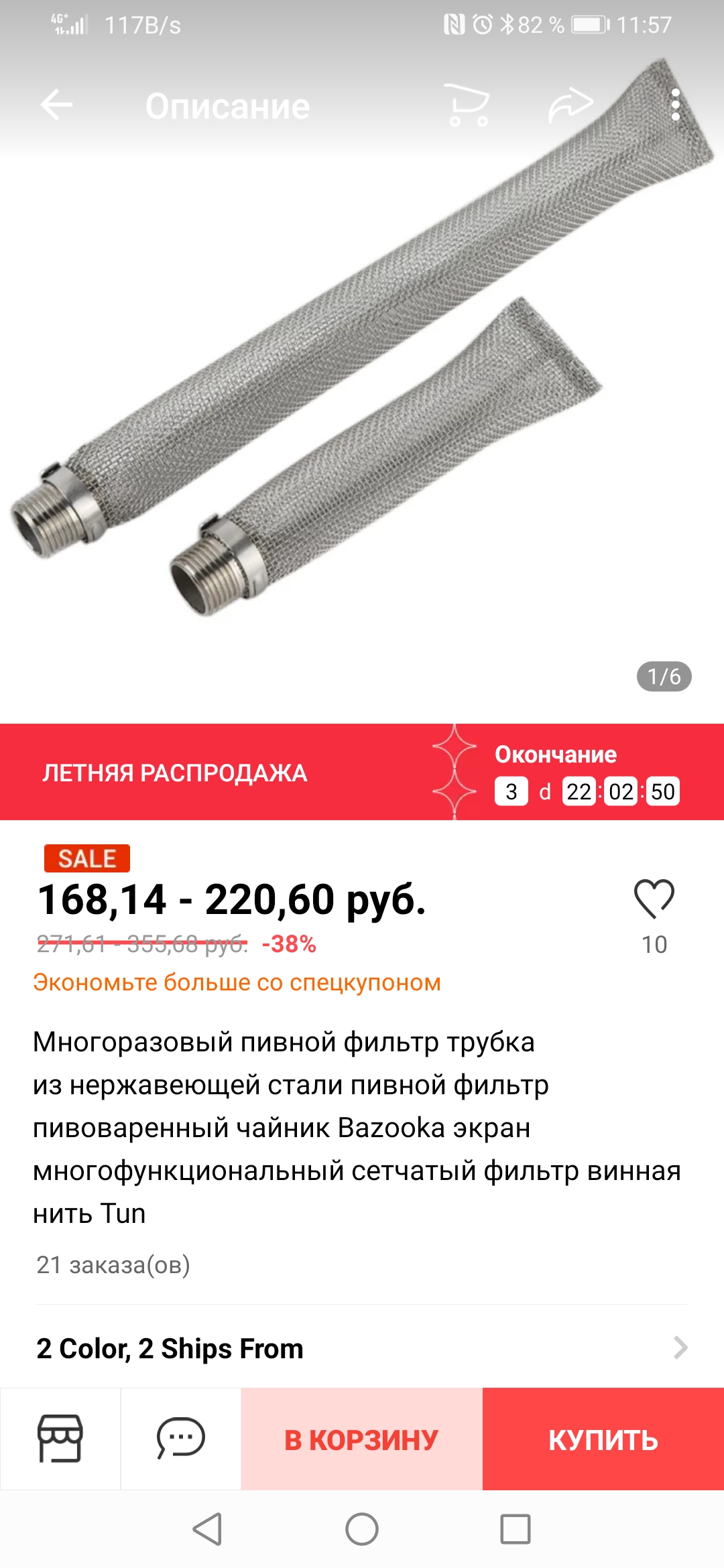
Task: Open the shopping cart icon
Action: click(x=468, y=105)
